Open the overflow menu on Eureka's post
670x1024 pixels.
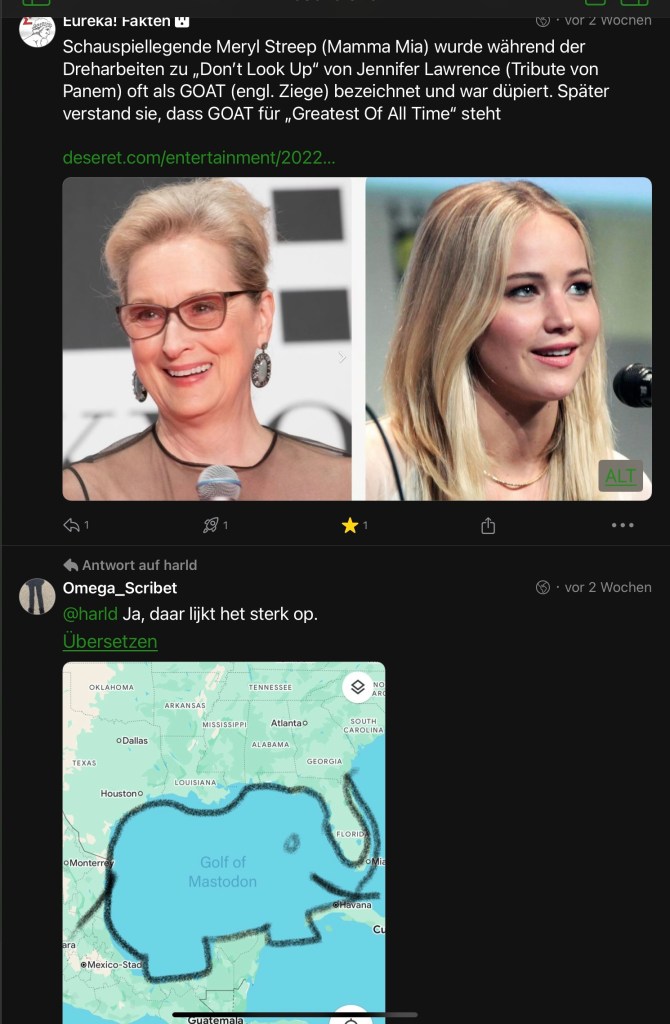(622, 525)
